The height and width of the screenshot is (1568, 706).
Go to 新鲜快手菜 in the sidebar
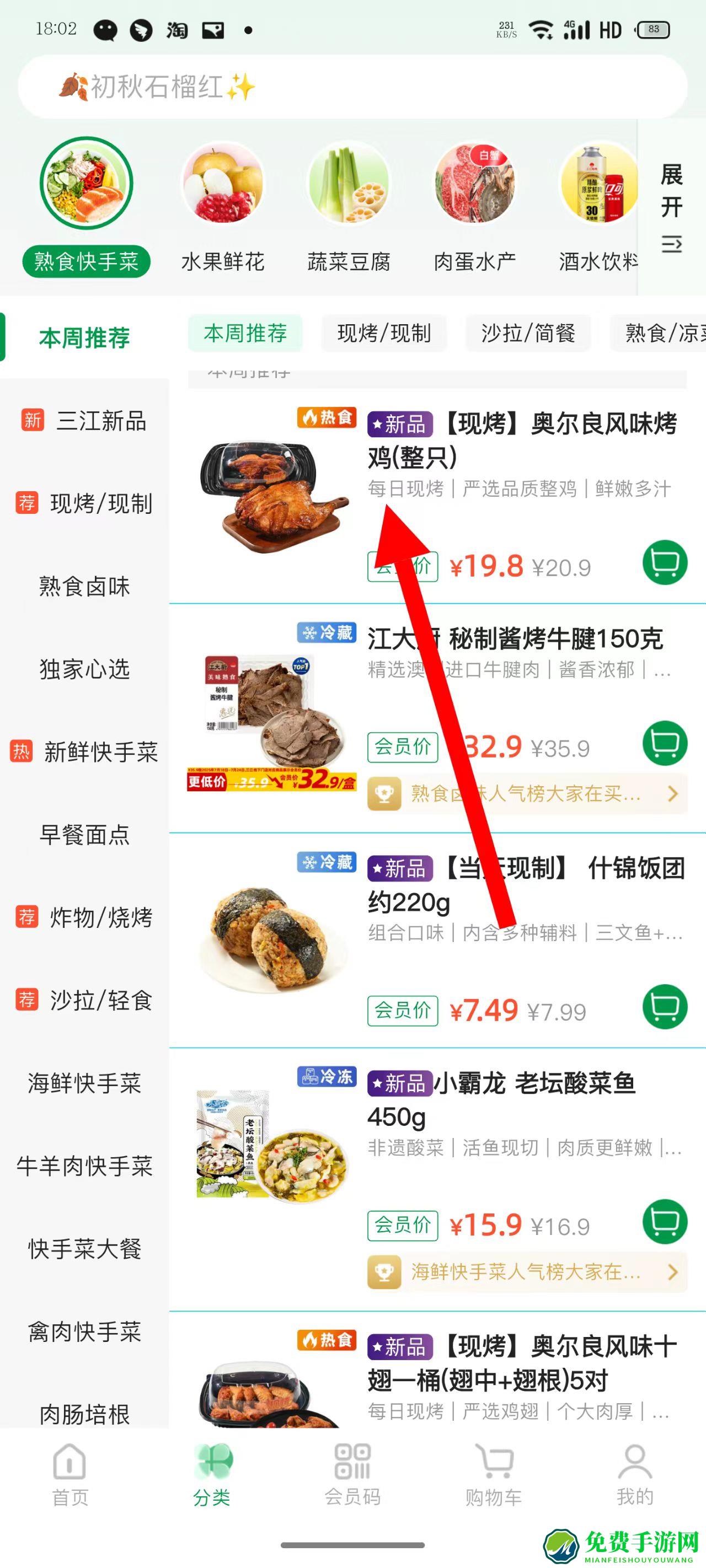(85, 751)
